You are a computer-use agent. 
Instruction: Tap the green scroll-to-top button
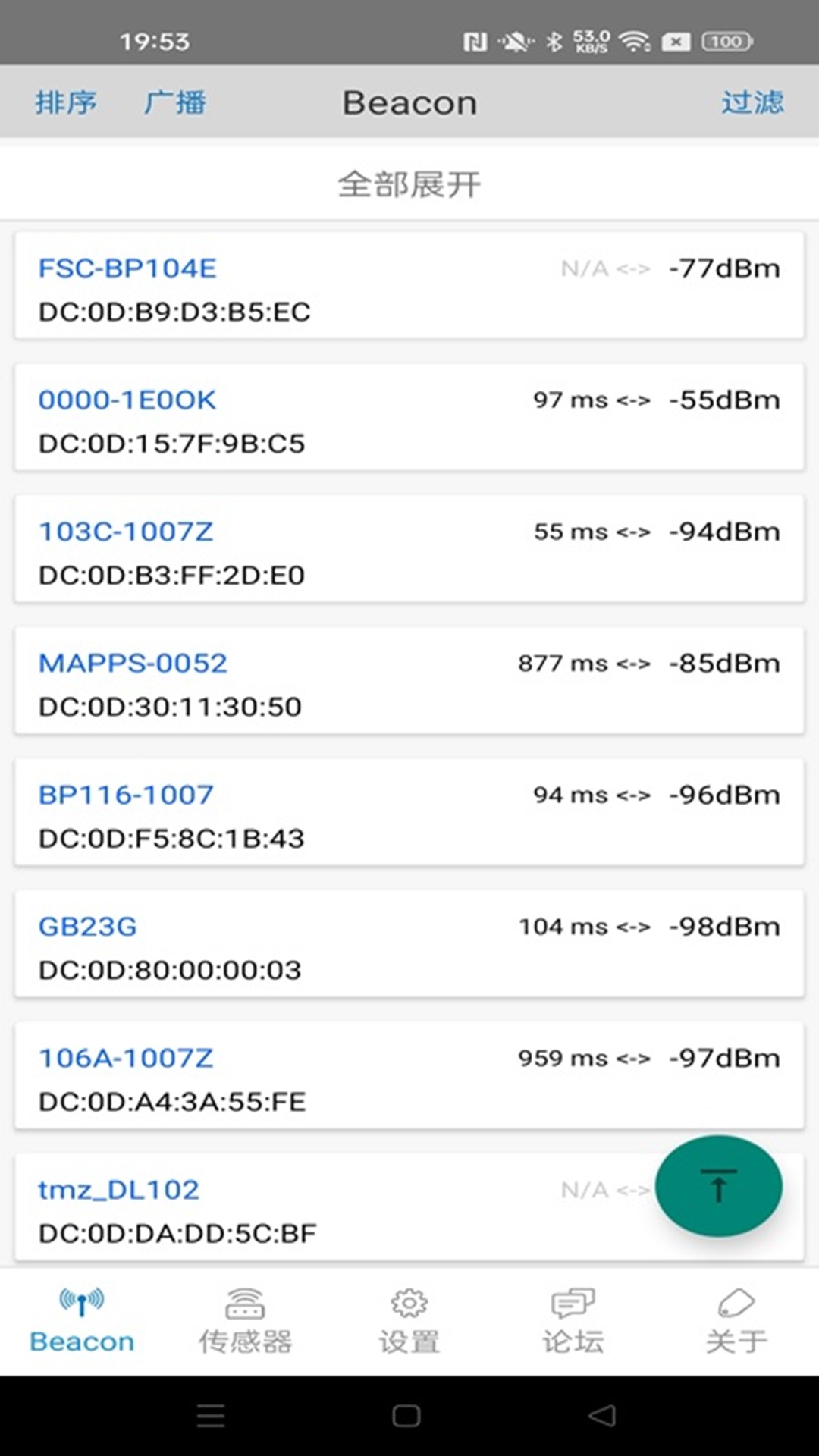pos(718,1186)
